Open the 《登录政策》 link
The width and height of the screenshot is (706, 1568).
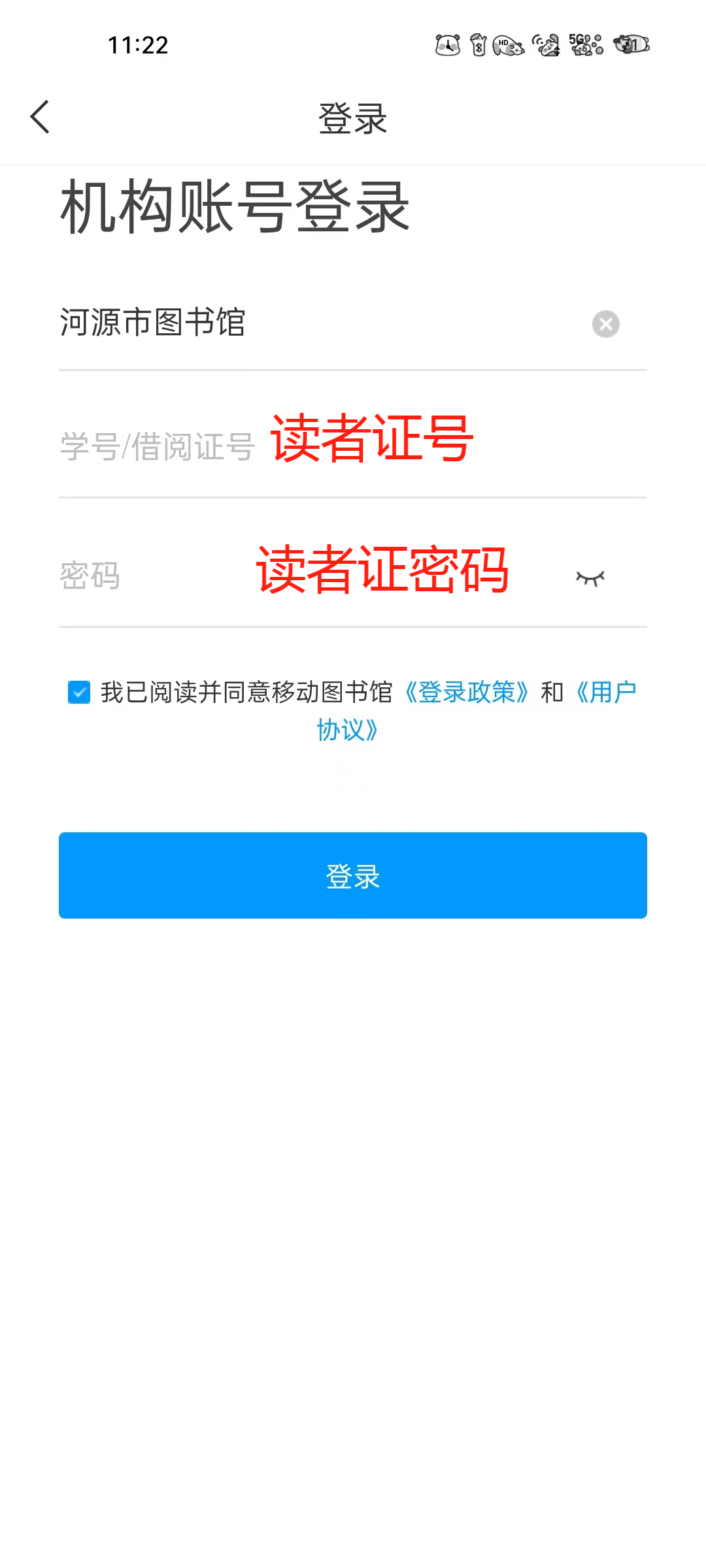pyautogui.click(x=467, y=692)
